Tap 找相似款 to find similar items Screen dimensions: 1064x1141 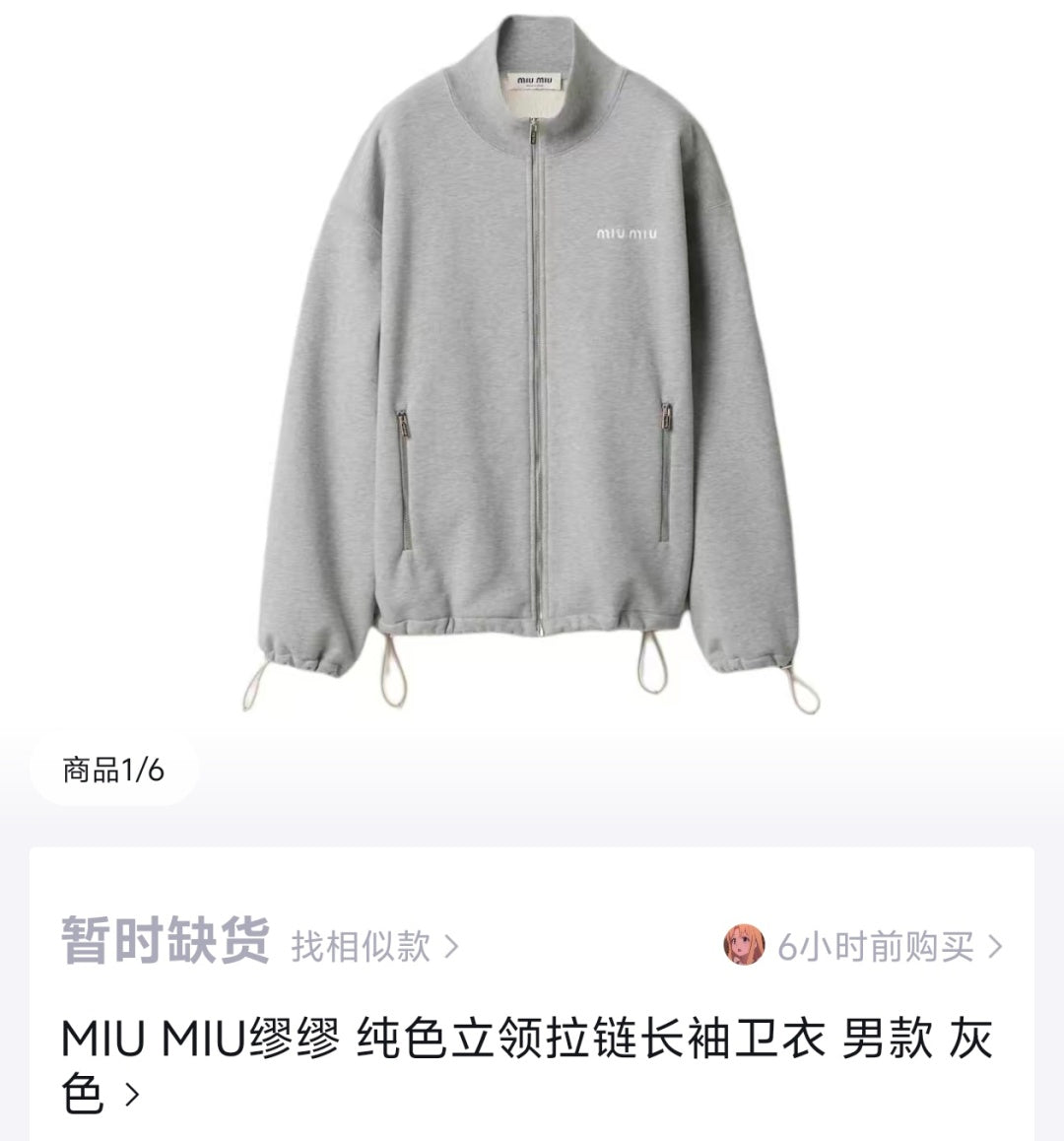[374, 947]
